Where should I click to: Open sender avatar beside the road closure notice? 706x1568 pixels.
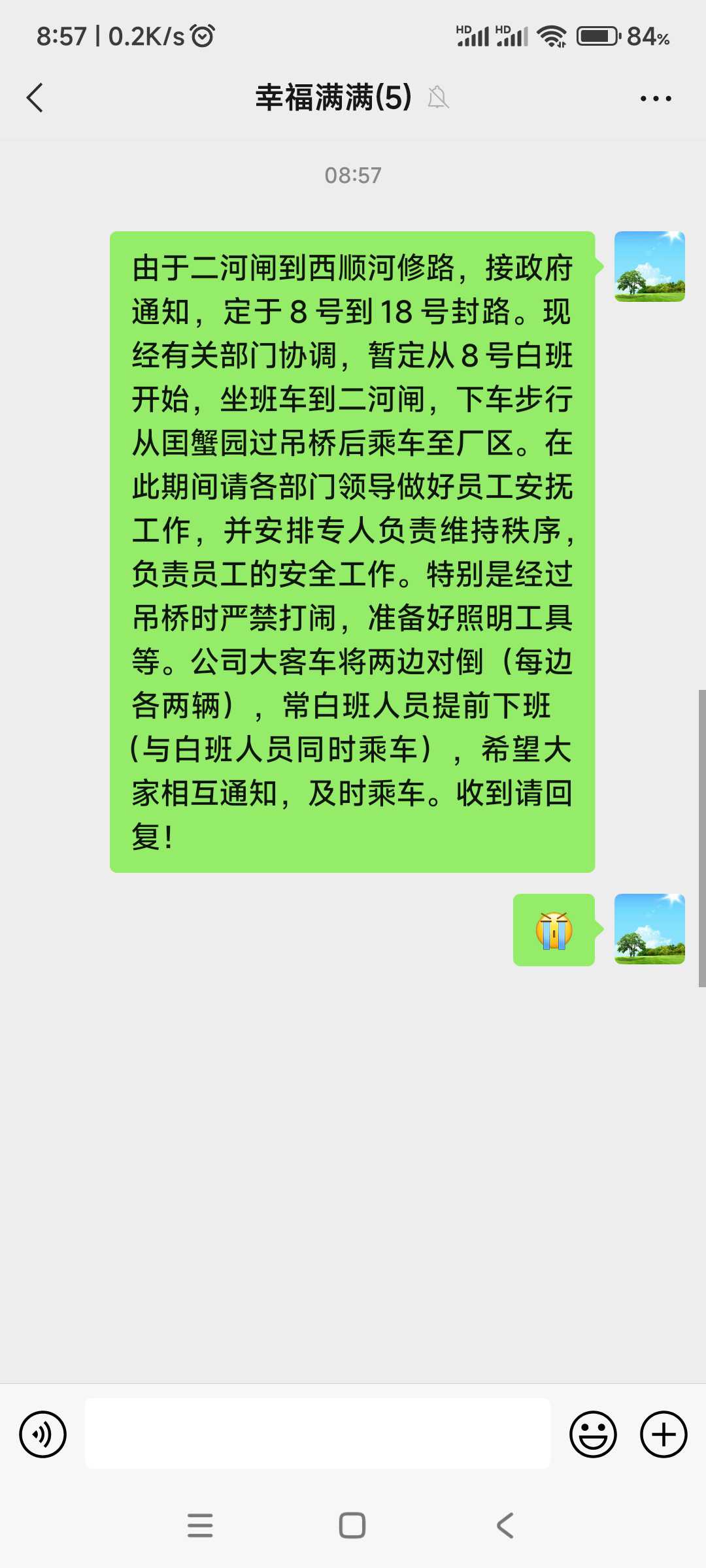[x=650, y=267]
